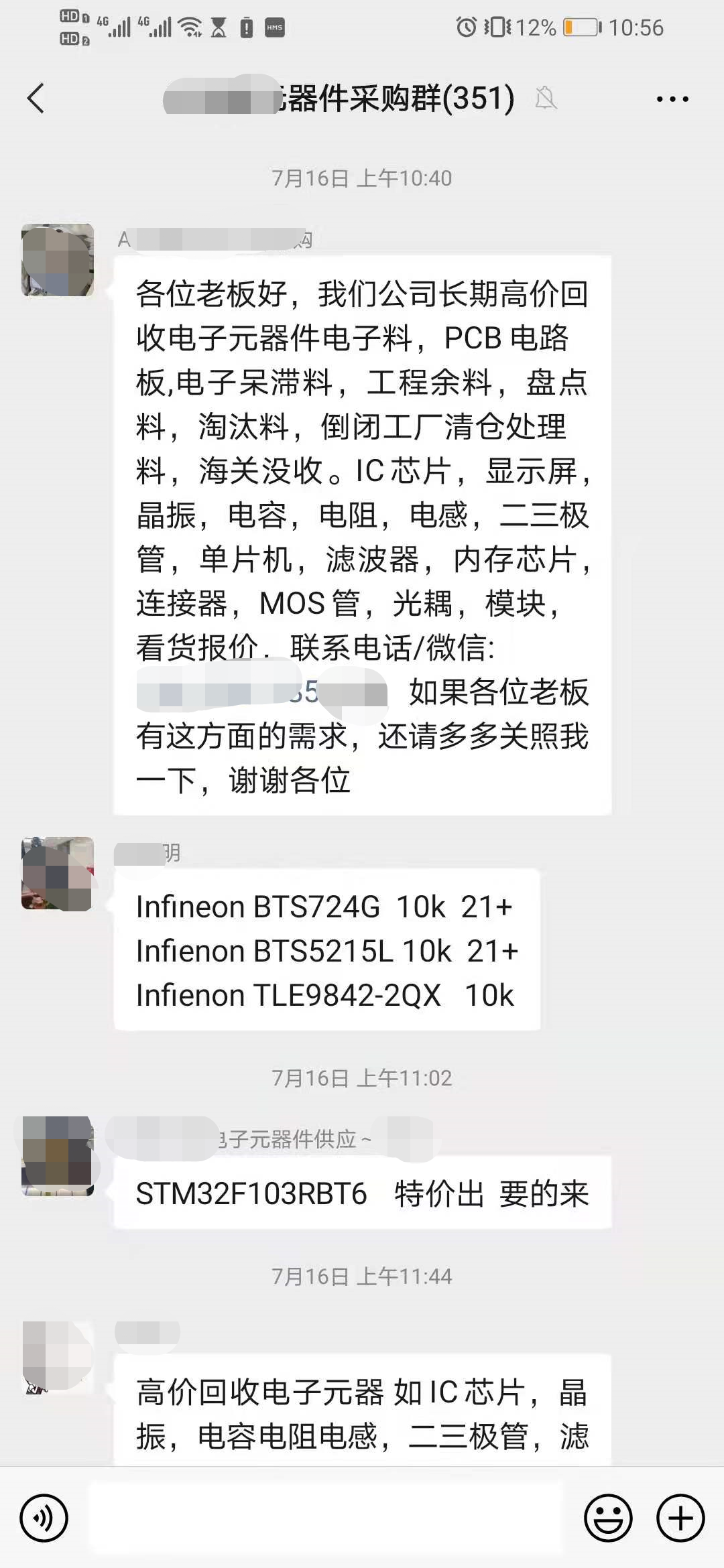Open the emoji picker
Screen dimensions: 724x1568
click(608, 1518)
